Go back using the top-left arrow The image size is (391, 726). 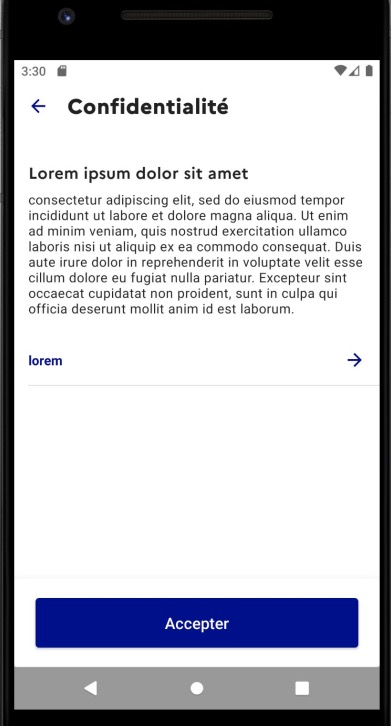(x=38, y=106)
